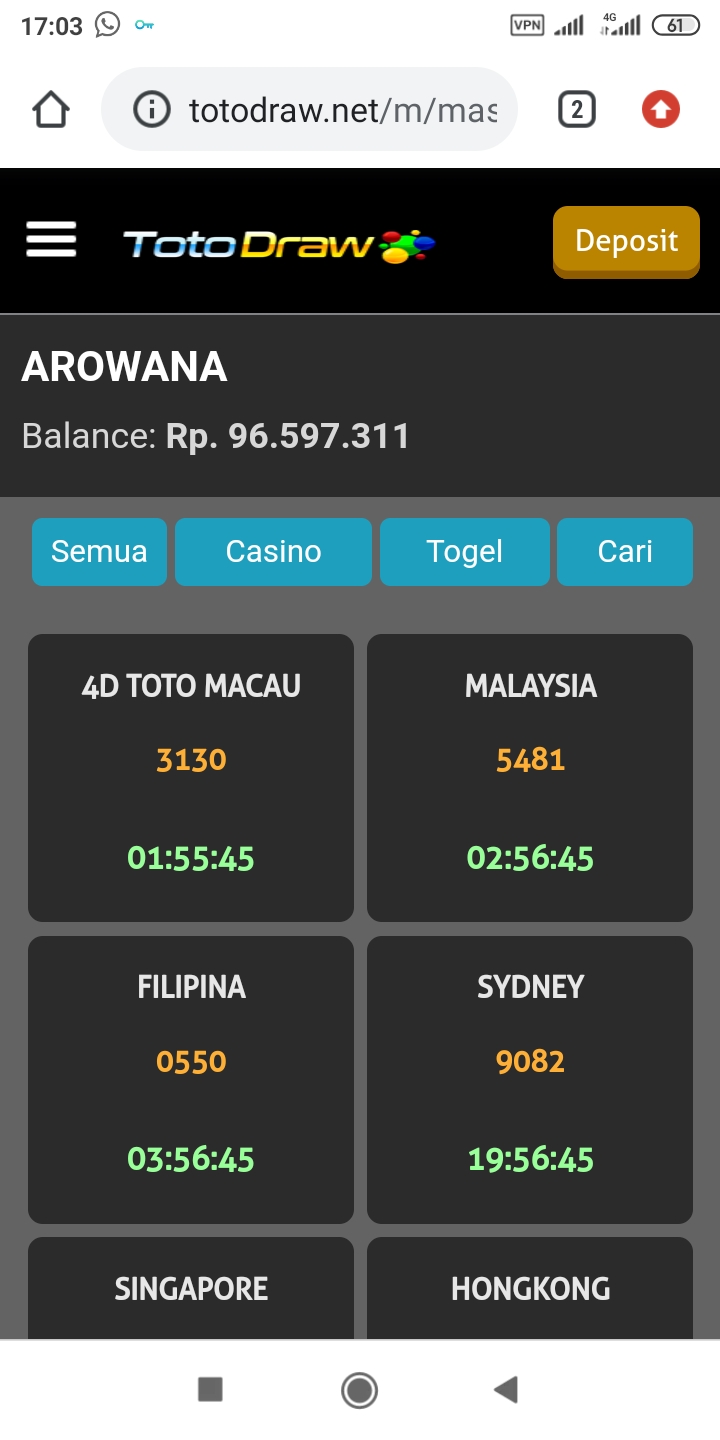Tap the red browser update icon
Image resolution: width=720 pixels, height=1440 pixels.
tap(660, 109)
